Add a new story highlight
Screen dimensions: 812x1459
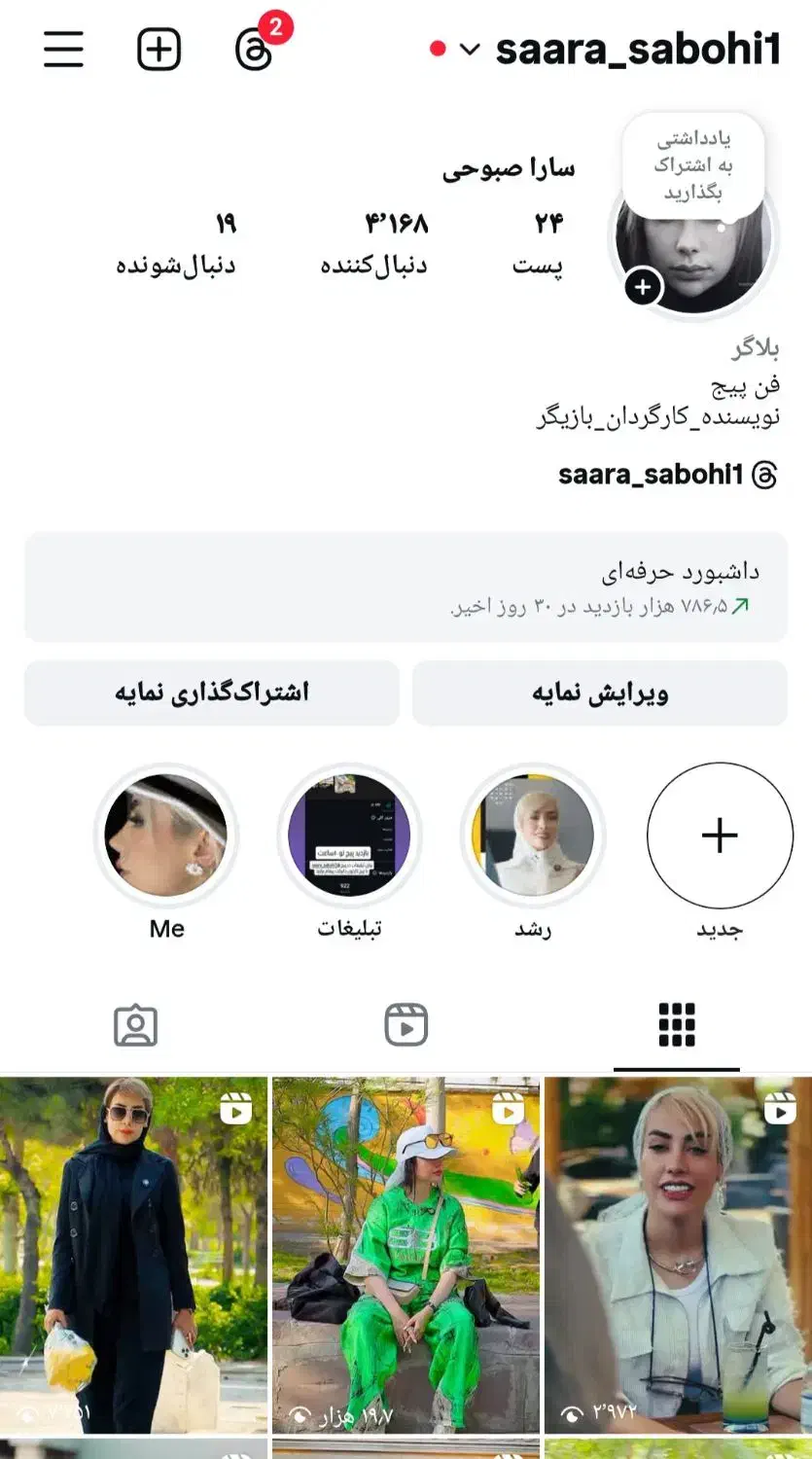coord(720,836)
